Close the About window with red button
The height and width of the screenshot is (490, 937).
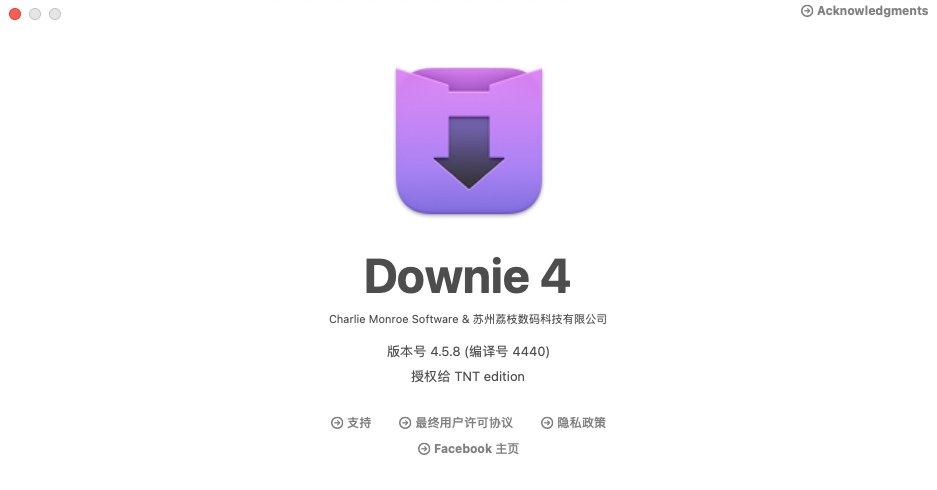point(15,14)
